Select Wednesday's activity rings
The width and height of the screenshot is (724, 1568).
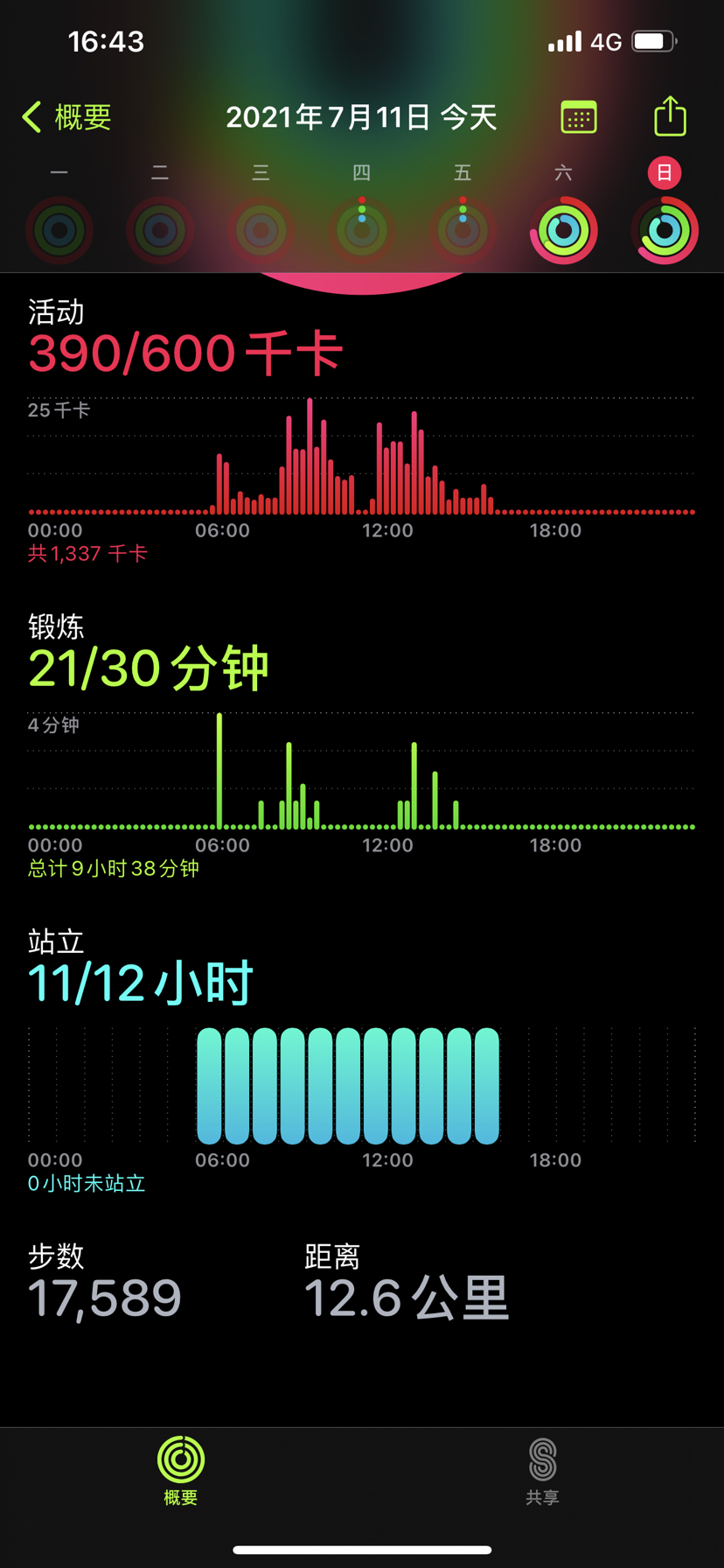(x=261, y=230)
